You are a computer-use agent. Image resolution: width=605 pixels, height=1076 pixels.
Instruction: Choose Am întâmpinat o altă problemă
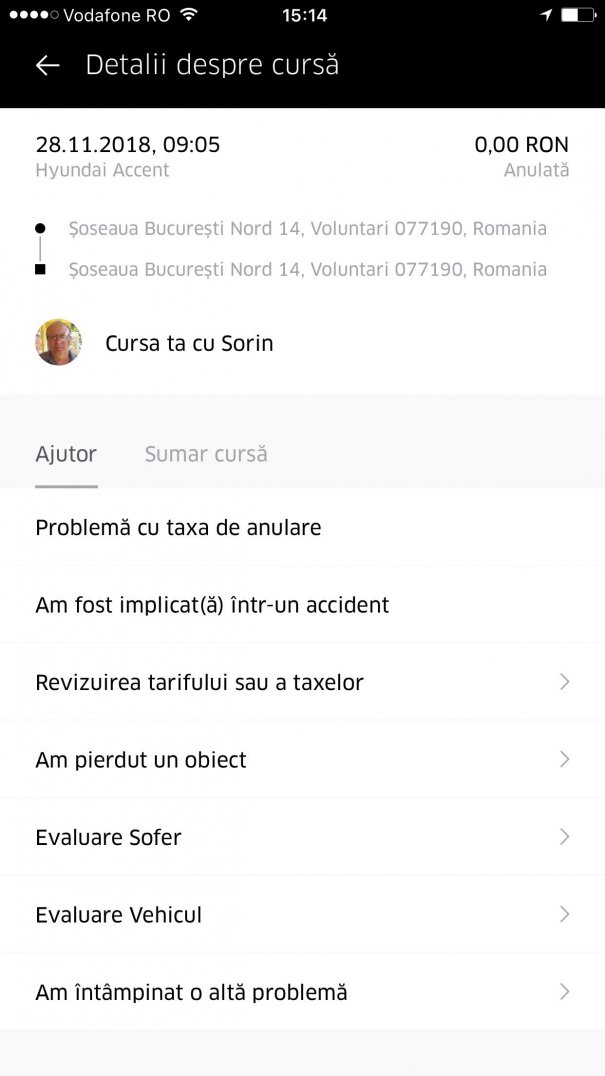coord(302,992)
